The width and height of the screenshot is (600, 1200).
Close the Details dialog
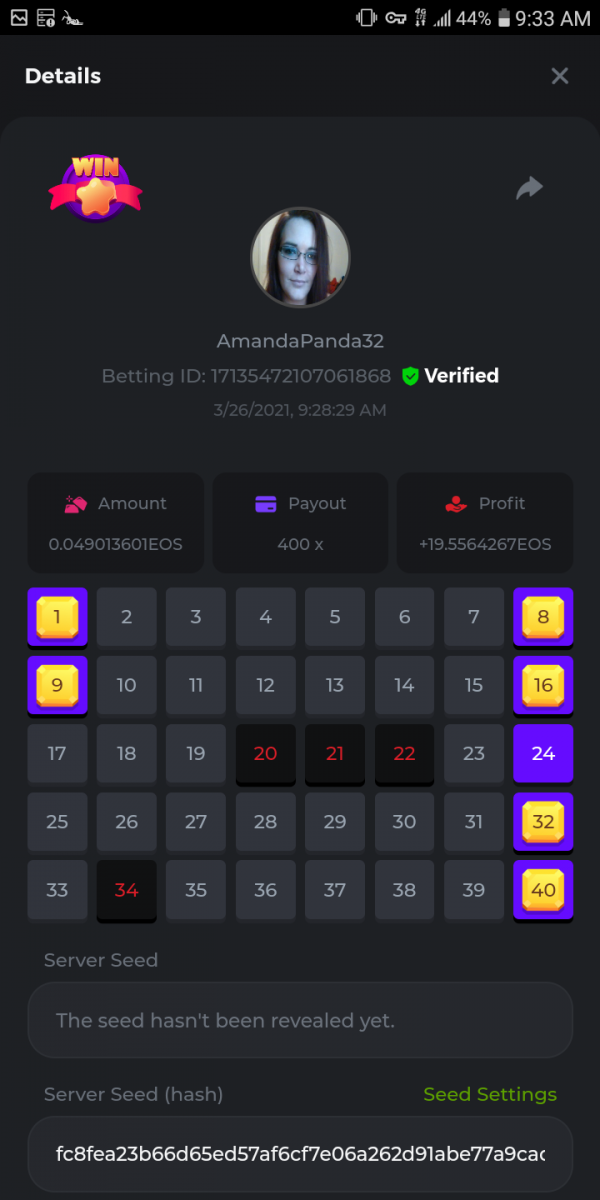click(x=560, y=76)
